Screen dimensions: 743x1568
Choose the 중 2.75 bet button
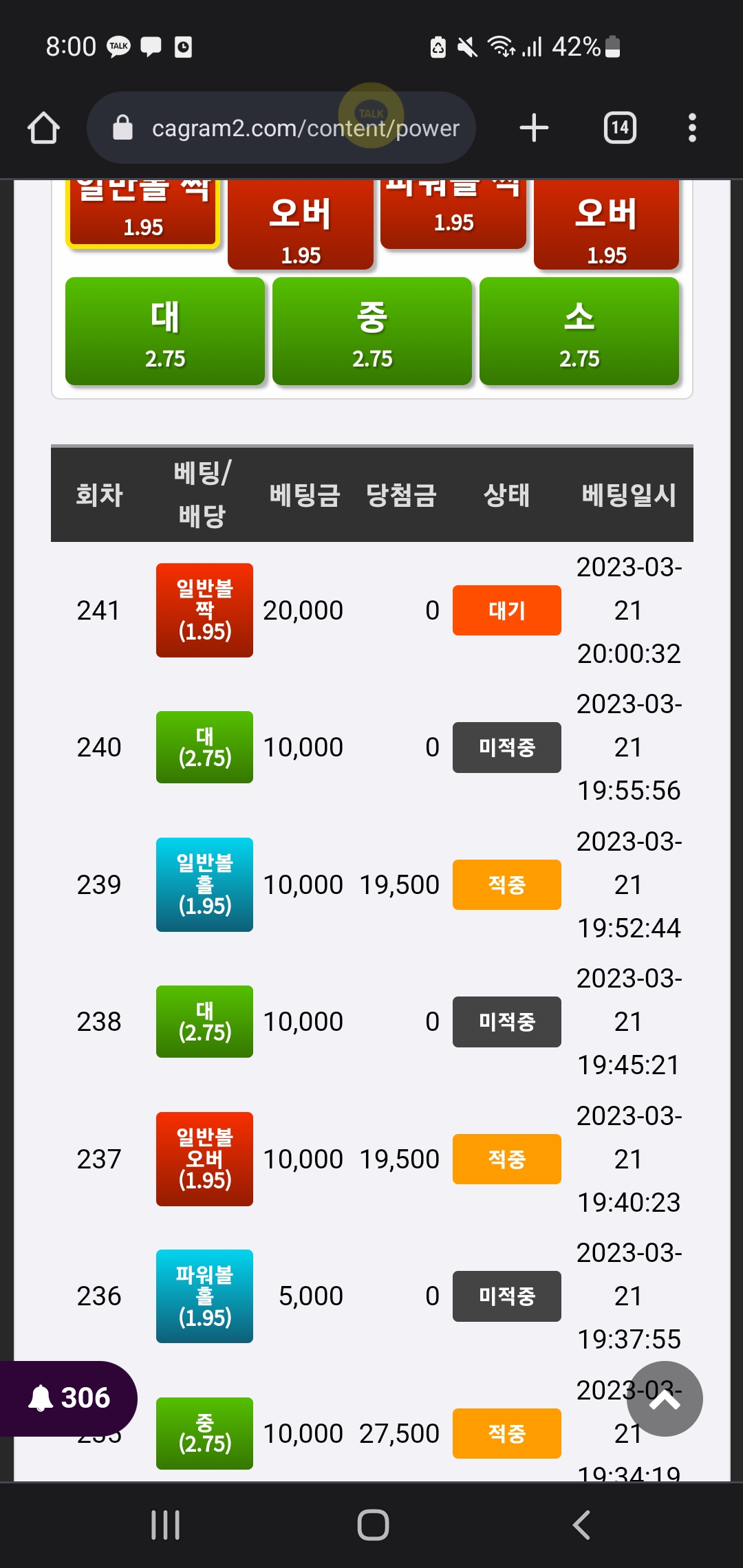[x=372, y=331]
